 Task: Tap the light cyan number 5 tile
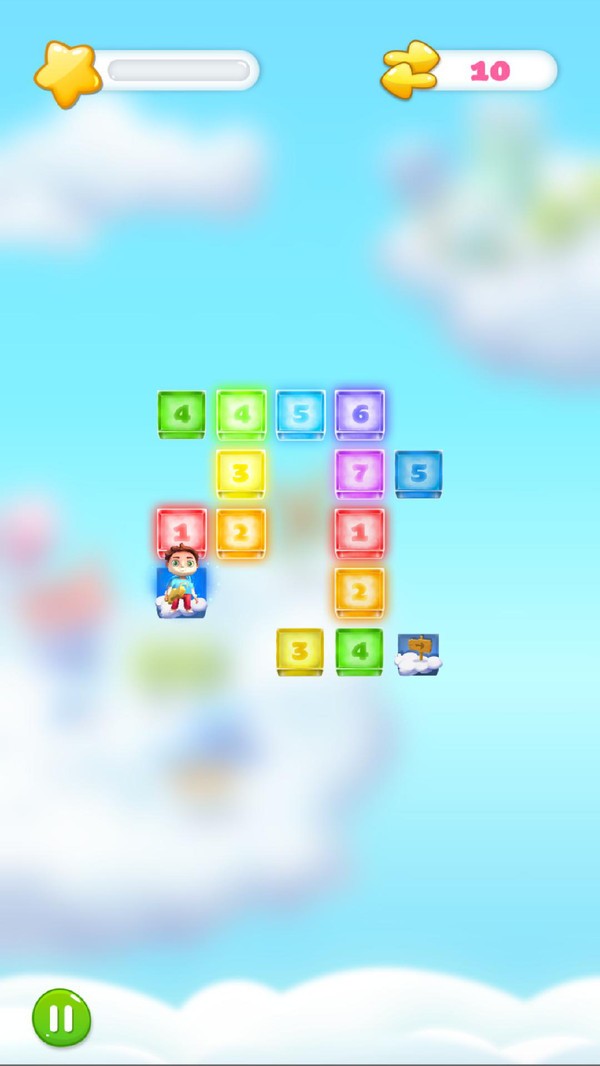(300, 414)
